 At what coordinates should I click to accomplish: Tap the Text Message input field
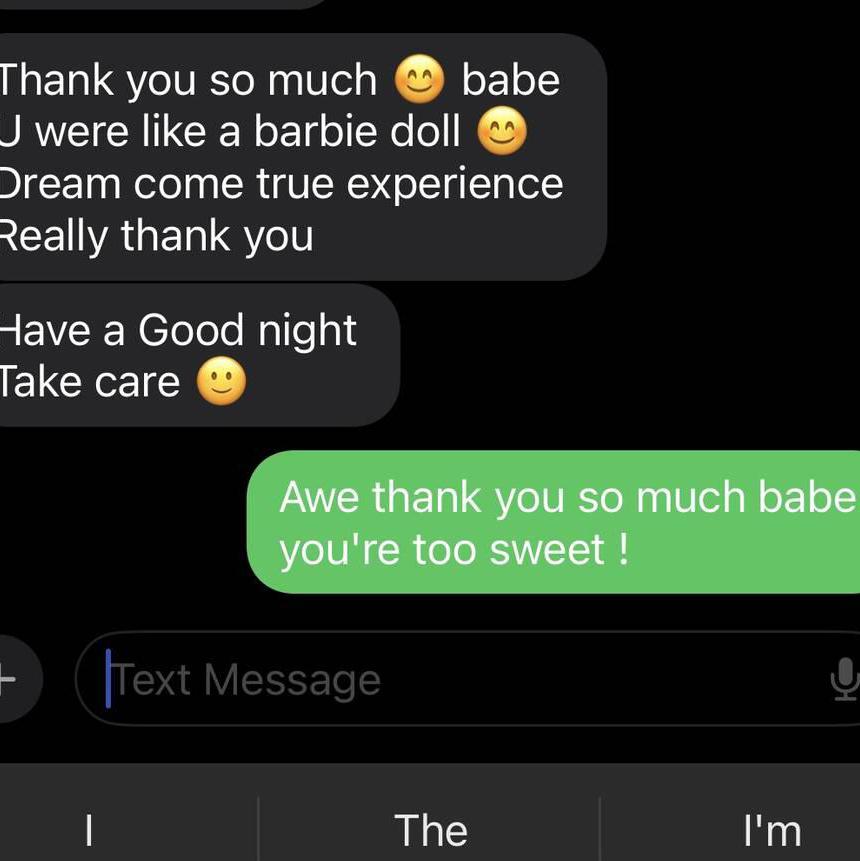(x=450, y=680)
